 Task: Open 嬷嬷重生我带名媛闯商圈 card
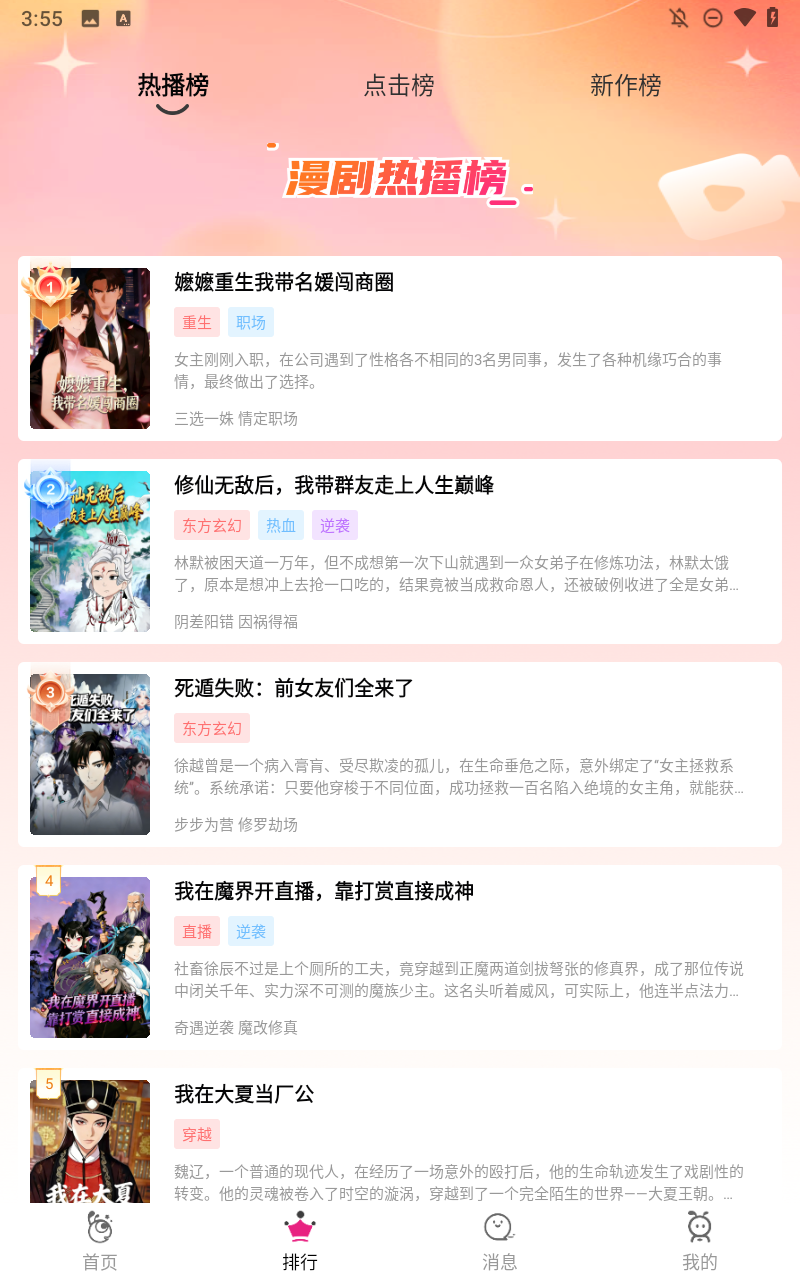[x=400, y=348]
